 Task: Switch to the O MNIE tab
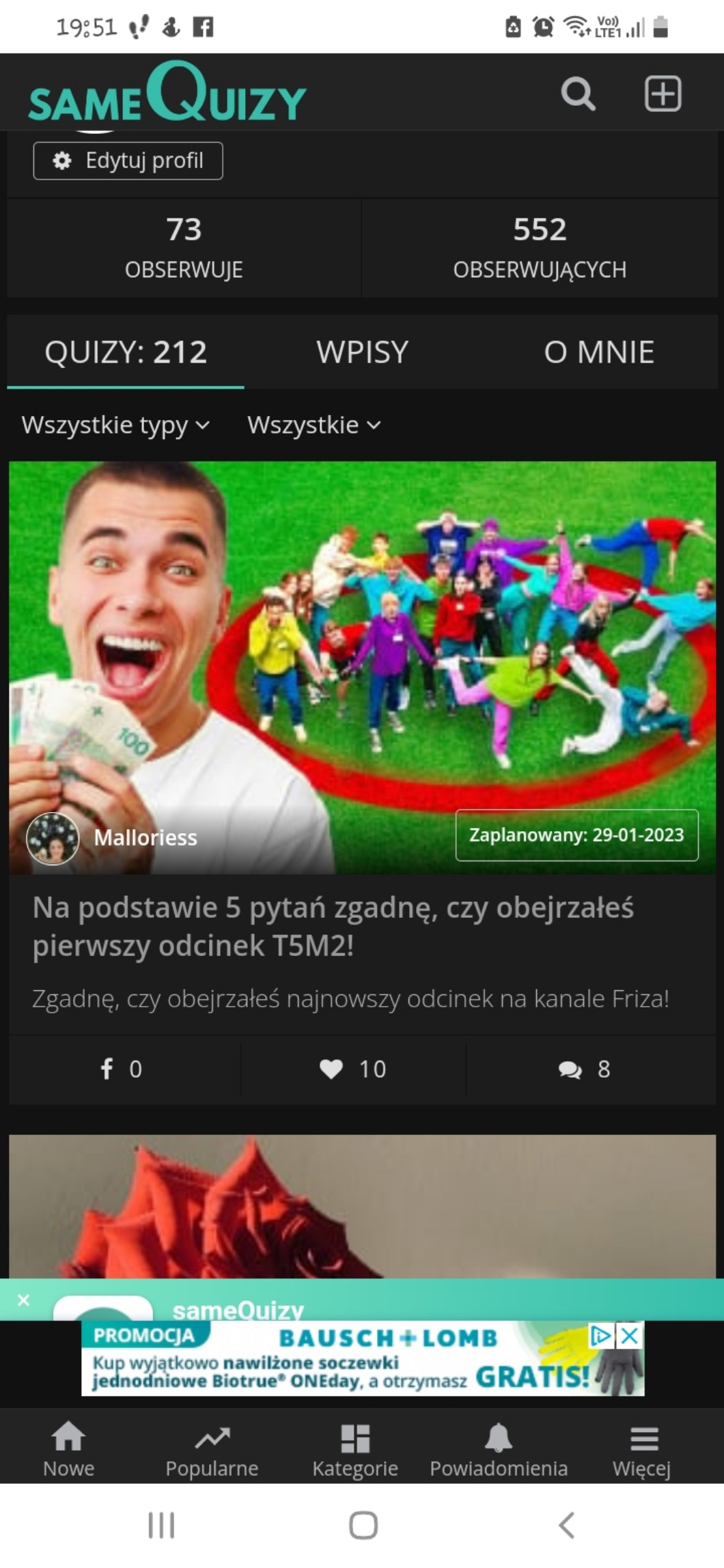click(x=599, y=352)
